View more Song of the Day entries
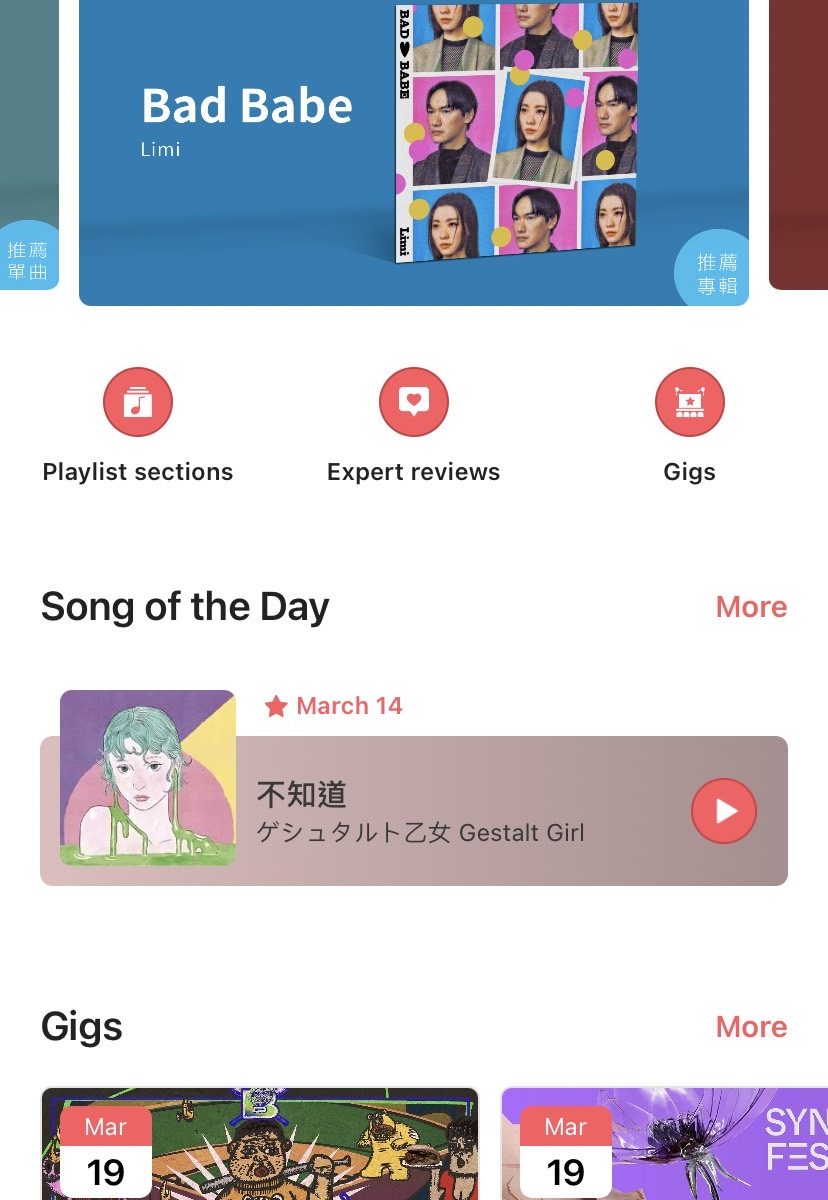 click(751, 607)
